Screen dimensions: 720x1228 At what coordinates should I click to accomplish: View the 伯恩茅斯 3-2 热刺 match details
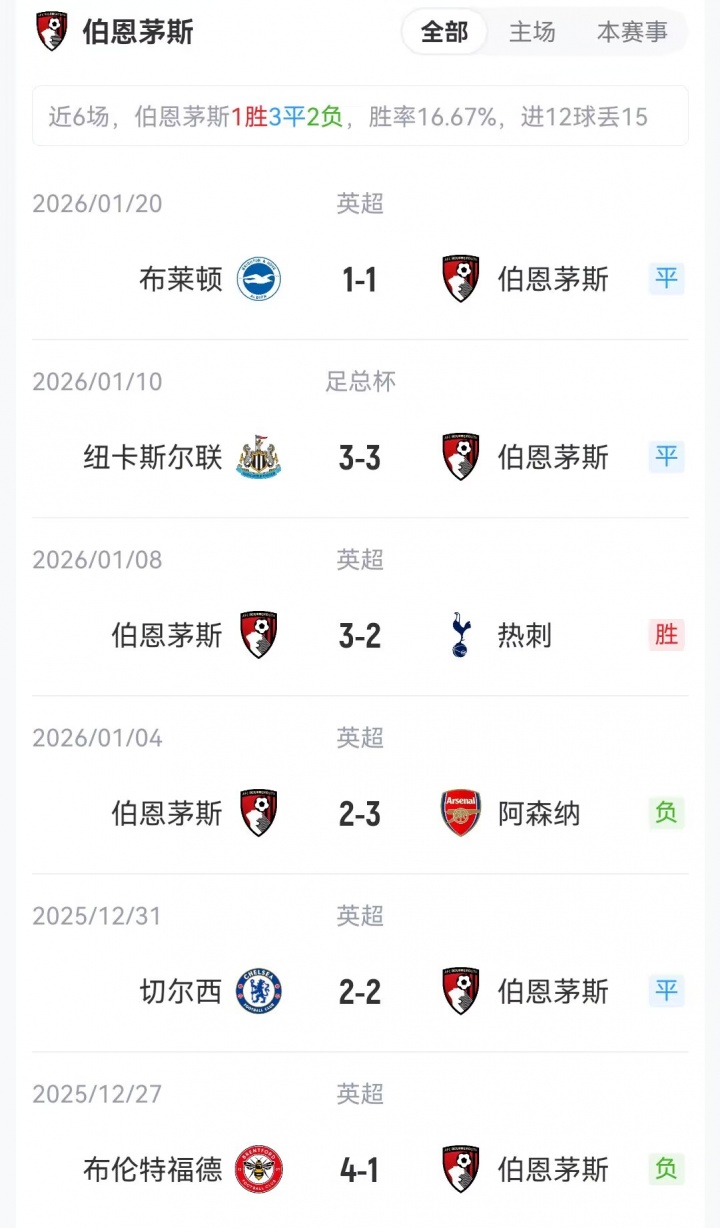360,636
